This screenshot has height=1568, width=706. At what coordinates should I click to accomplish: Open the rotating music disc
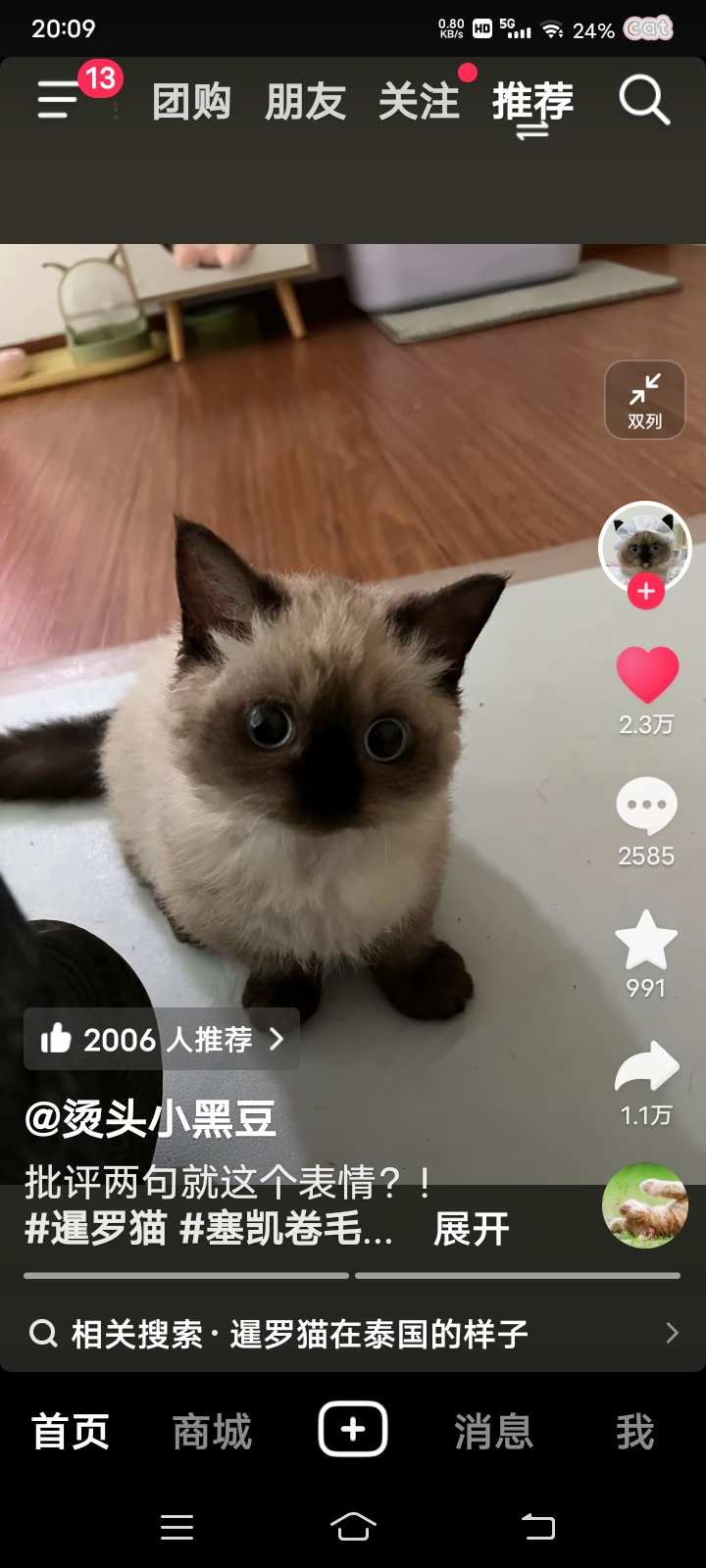point(644,1205)
